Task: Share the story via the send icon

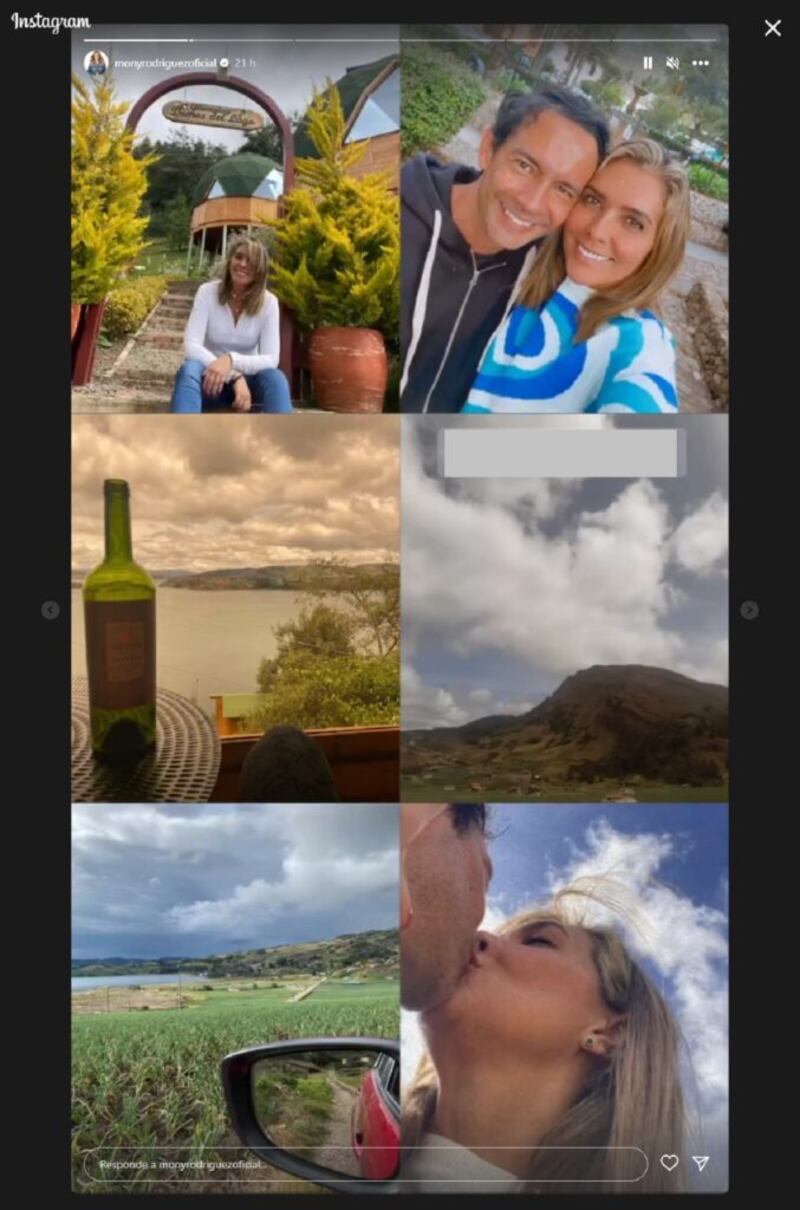Action: click(701, 1163)
